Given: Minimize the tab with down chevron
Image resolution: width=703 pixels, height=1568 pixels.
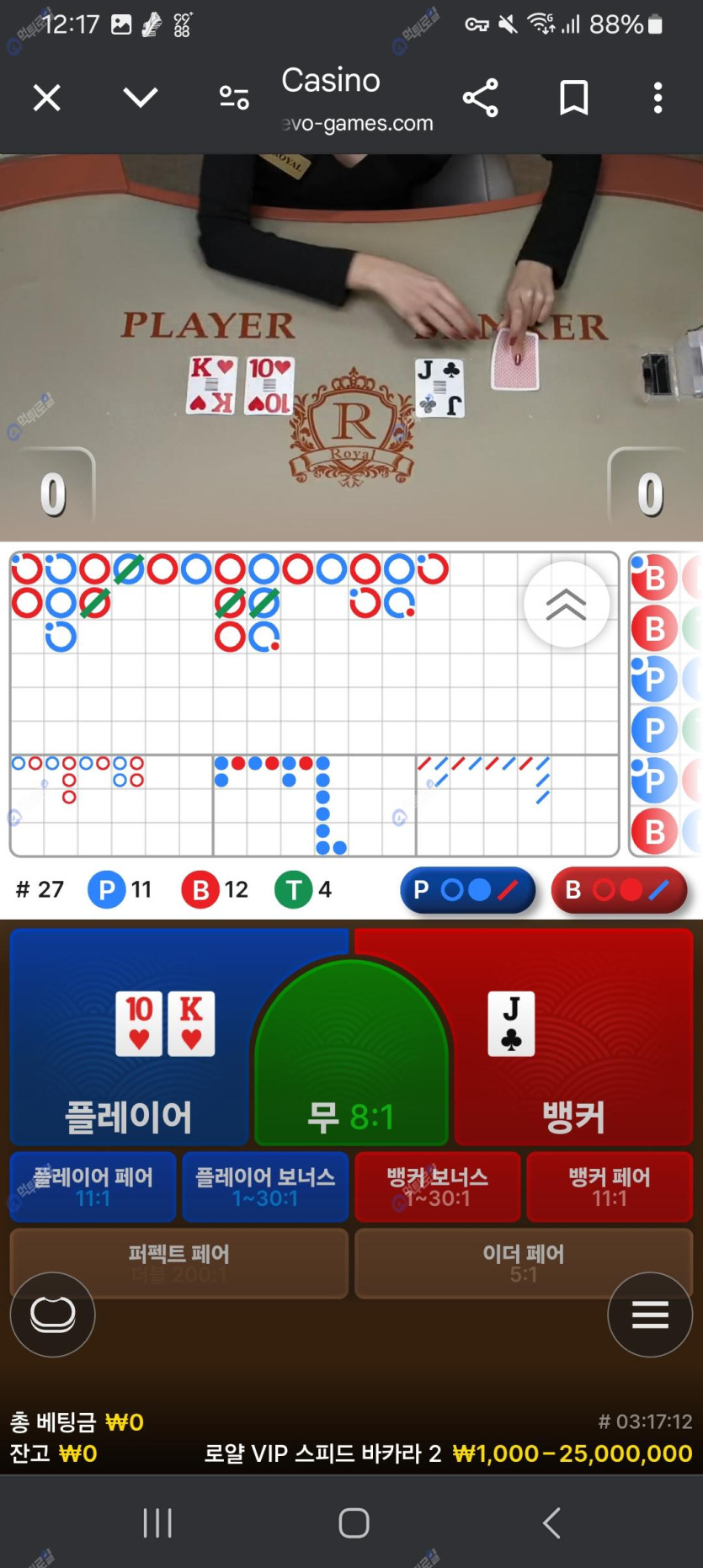Looking at the screenshot, I should click(x=140, y=98).
